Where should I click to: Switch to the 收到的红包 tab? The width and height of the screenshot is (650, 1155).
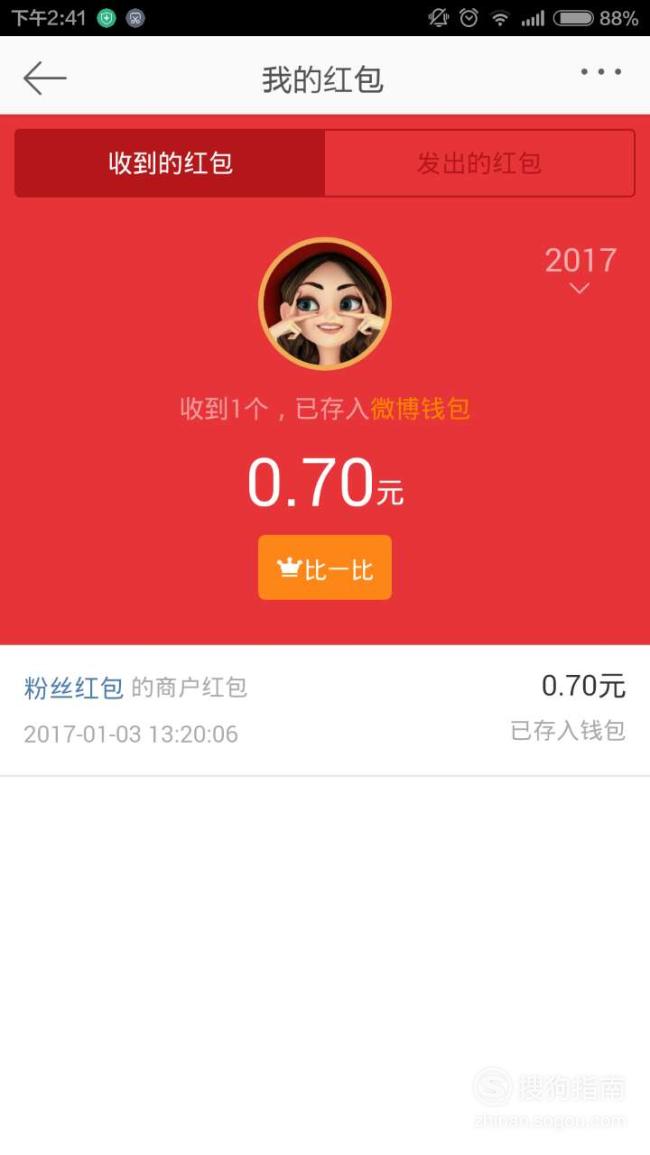click(170, 163)
